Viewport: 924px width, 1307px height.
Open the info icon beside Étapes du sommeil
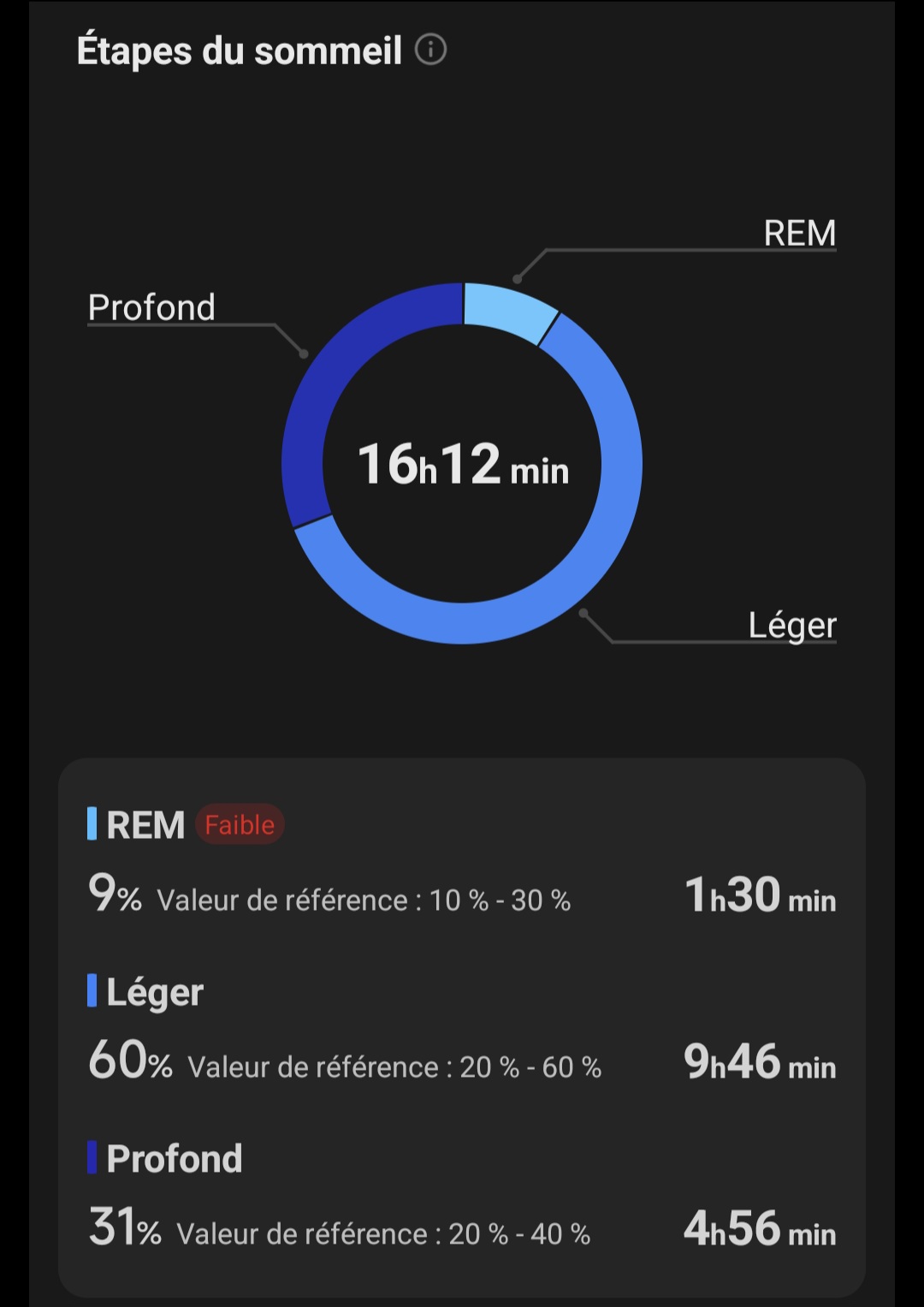pos(430,50)
